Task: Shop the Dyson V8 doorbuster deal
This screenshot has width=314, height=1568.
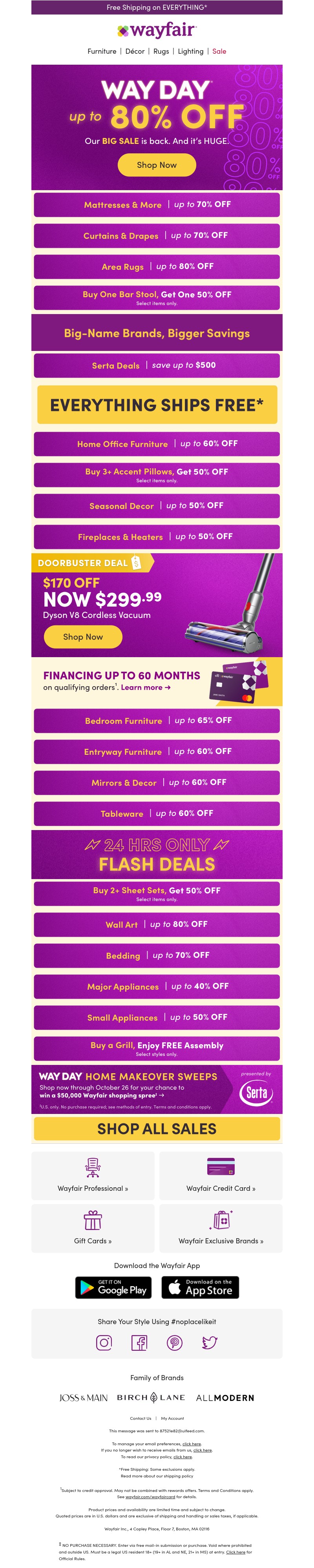Action: [x=83, y=637]
